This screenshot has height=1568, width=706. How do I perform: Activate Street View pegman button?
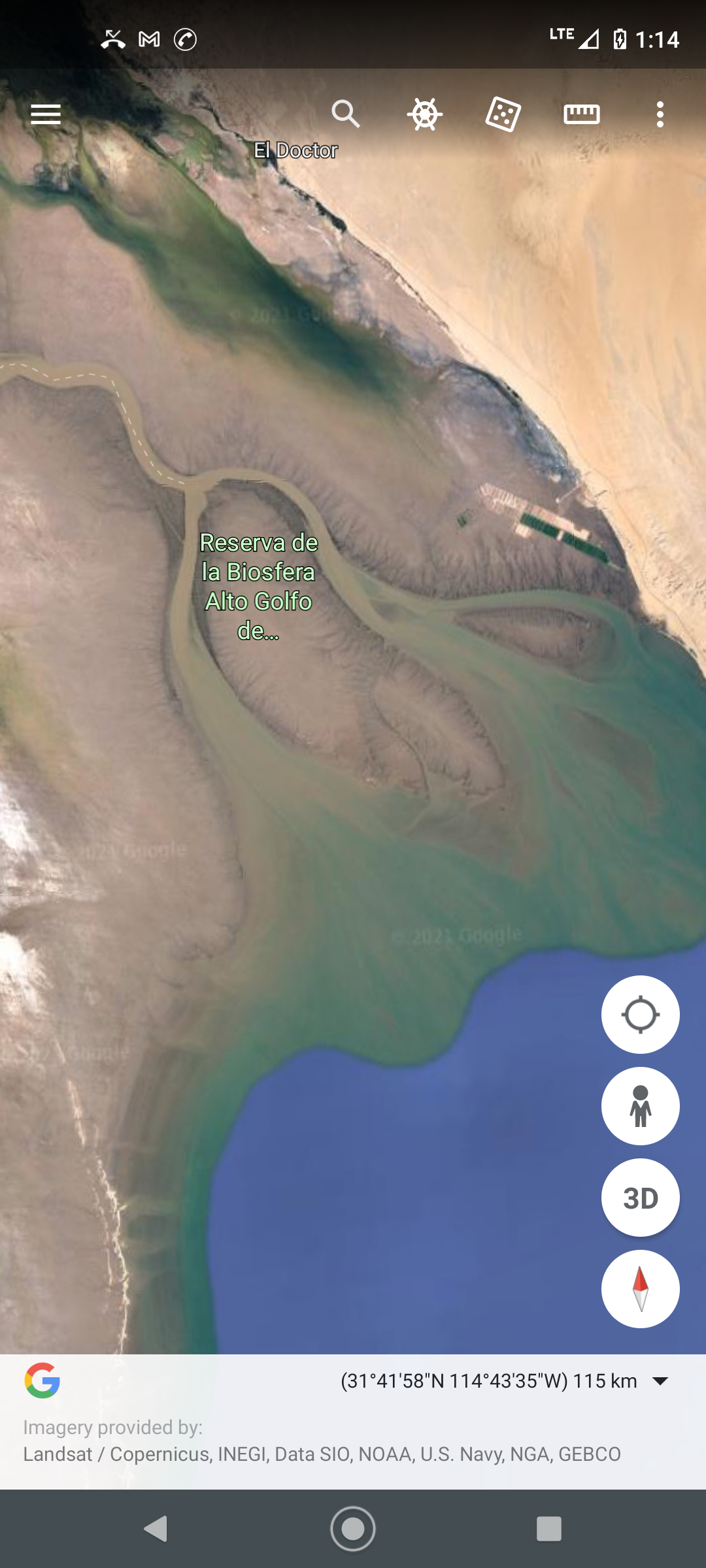[x=640, y=1106]
